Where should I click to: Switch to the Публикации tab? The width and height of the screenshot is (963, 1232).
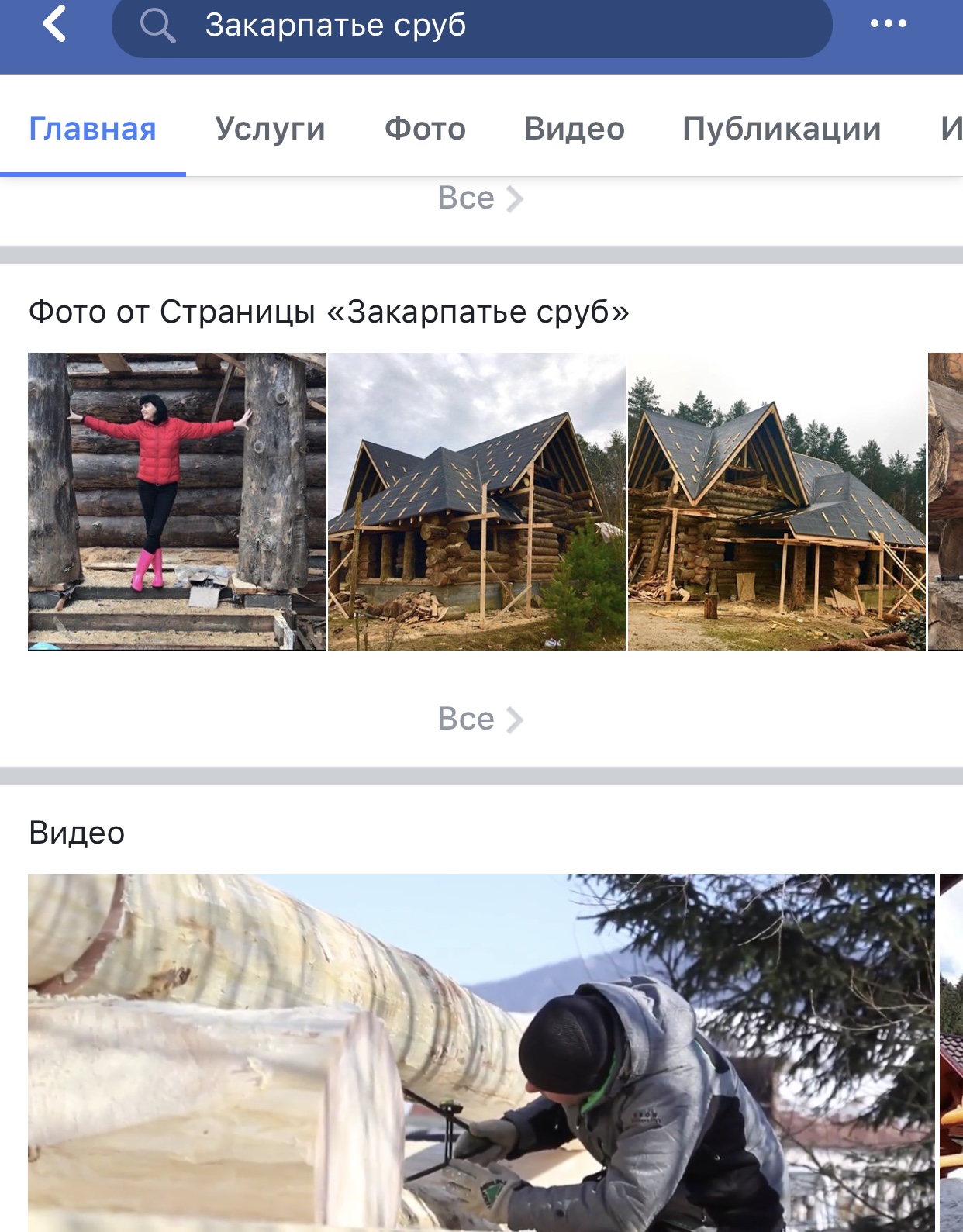782,129
